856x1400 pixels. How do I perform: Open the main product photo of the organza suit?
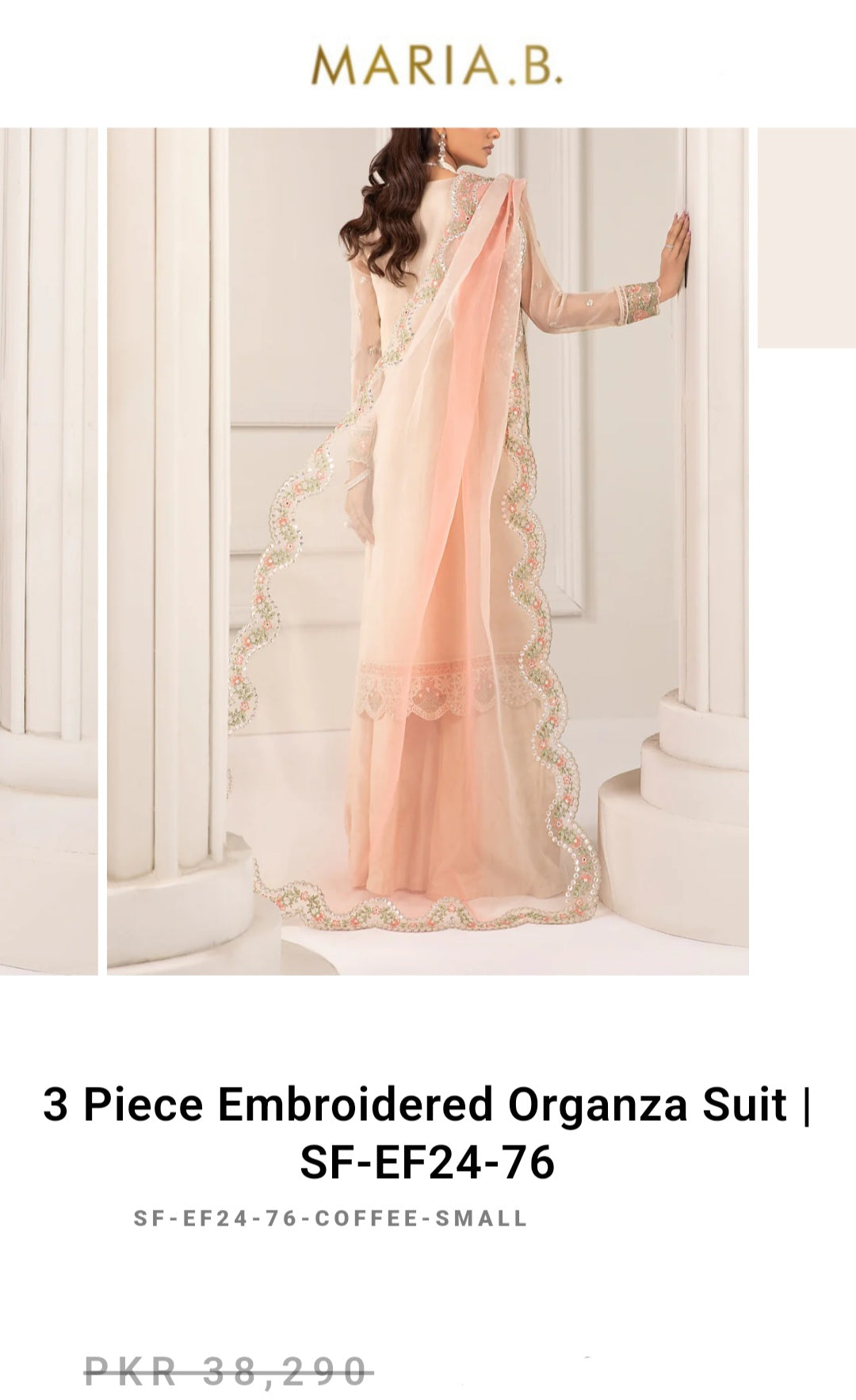point(428,551)
